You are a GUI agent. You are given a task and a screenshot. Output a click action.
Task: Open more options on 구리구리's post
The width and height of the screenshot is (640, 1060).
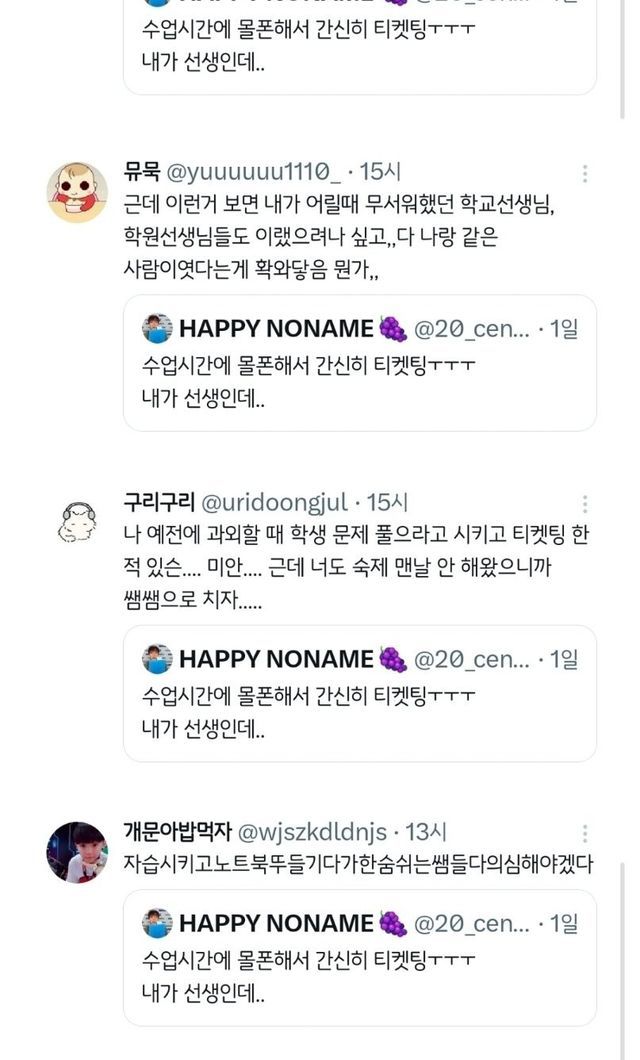click(x=585, y=504)
